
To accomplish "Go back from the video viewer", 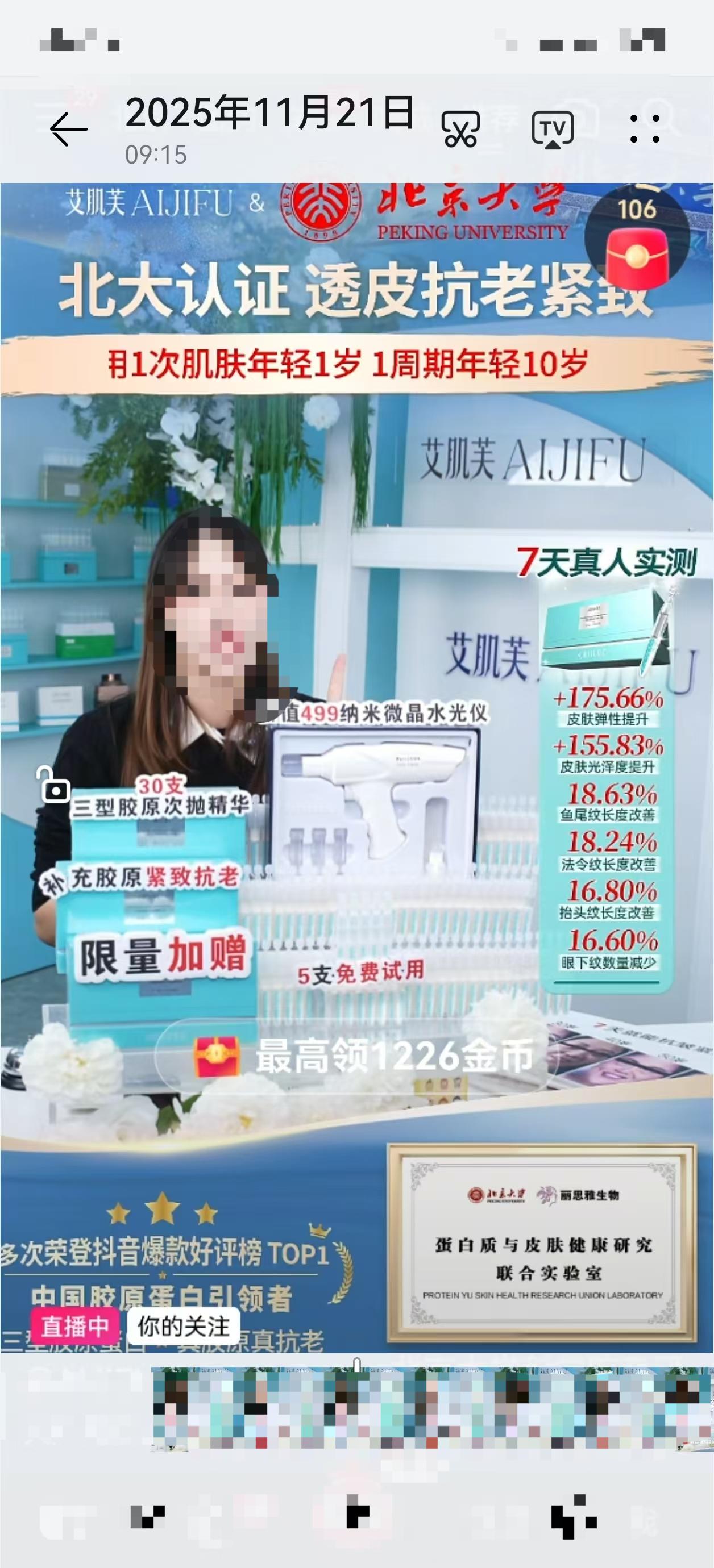I will 68,129.
